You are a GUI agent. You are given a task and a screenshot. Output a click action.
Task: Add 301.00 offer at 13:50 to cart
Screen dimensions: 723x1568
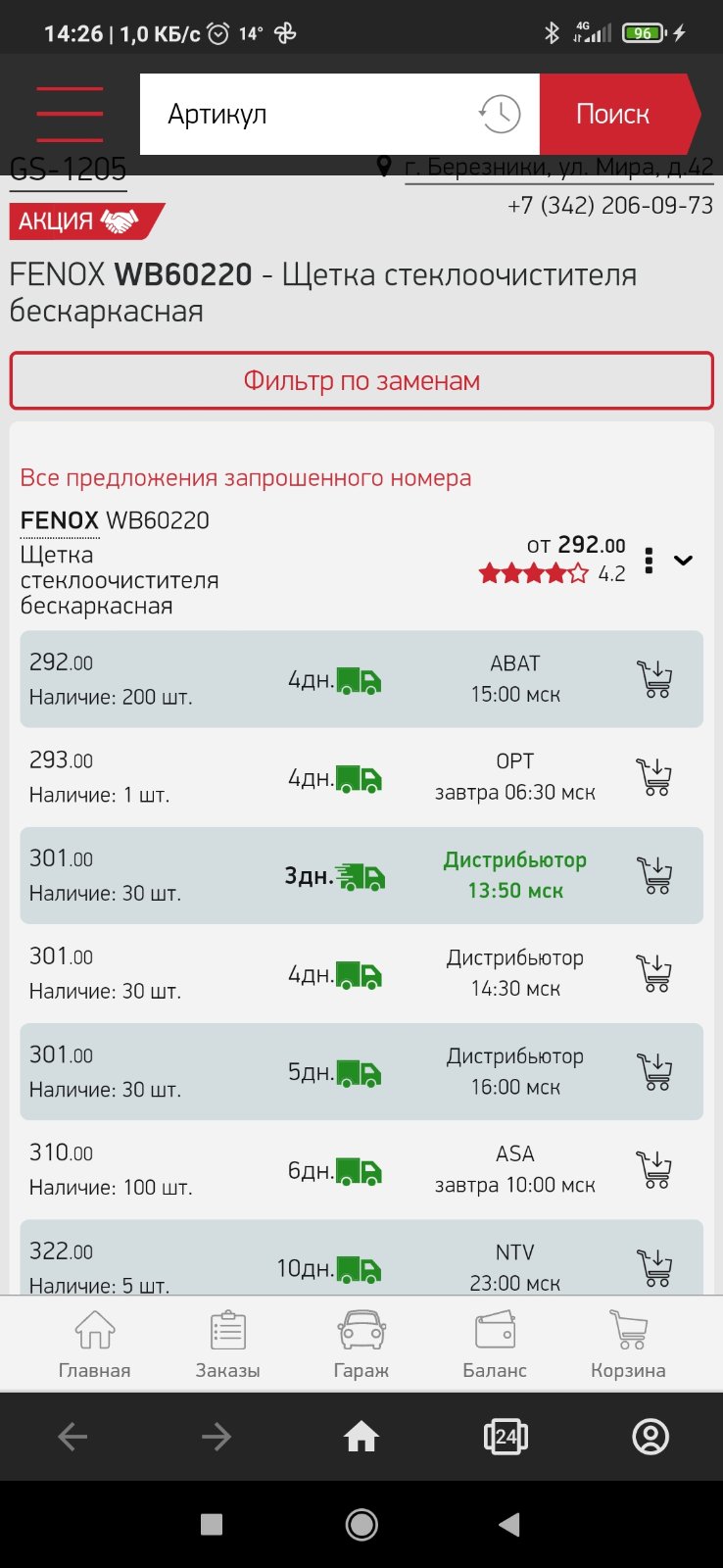(x=654, y=875)
